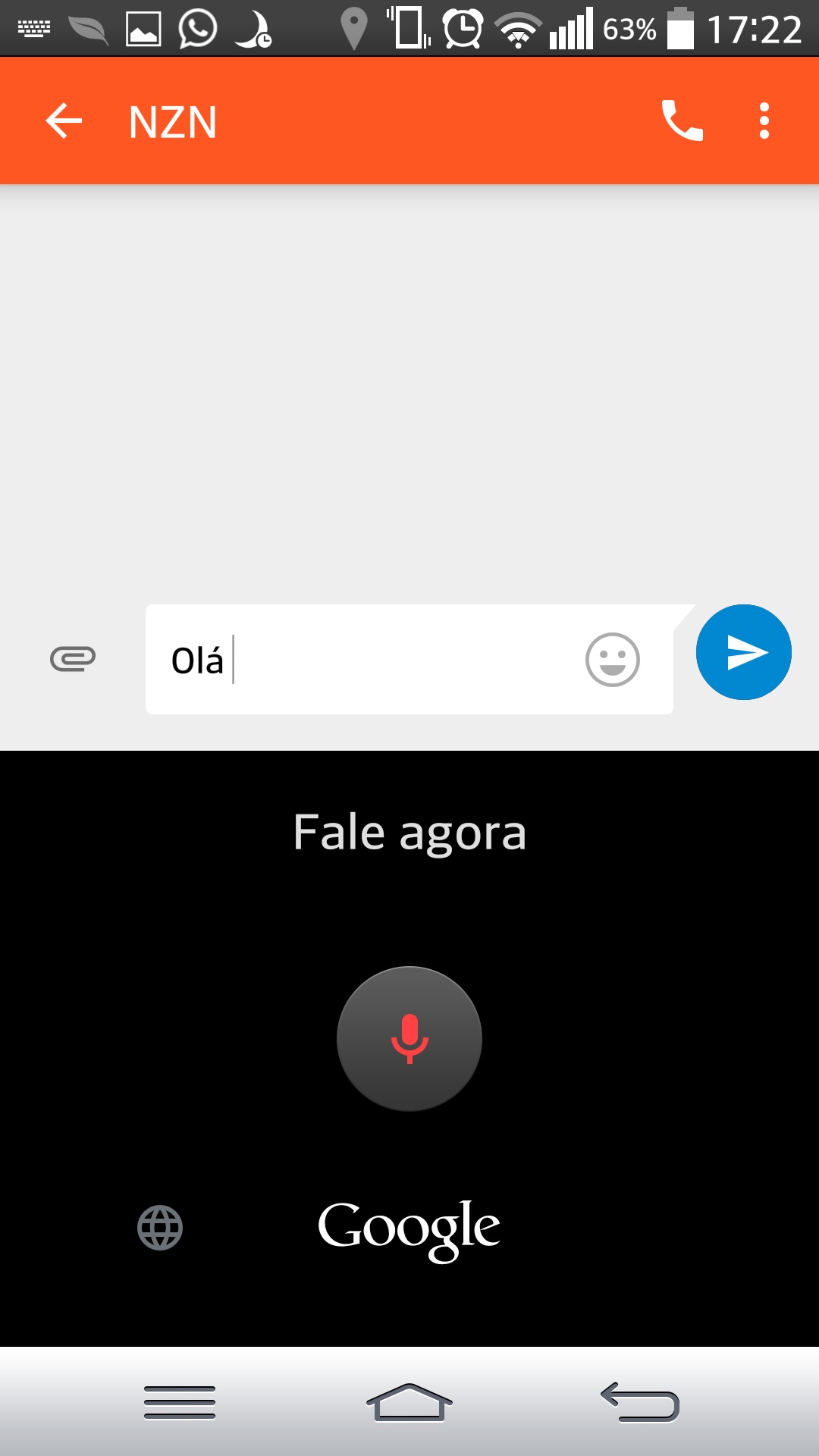Tap the red microphone button
The height and width of the screenshot is (1456, 819).
tap(409, 1039)
